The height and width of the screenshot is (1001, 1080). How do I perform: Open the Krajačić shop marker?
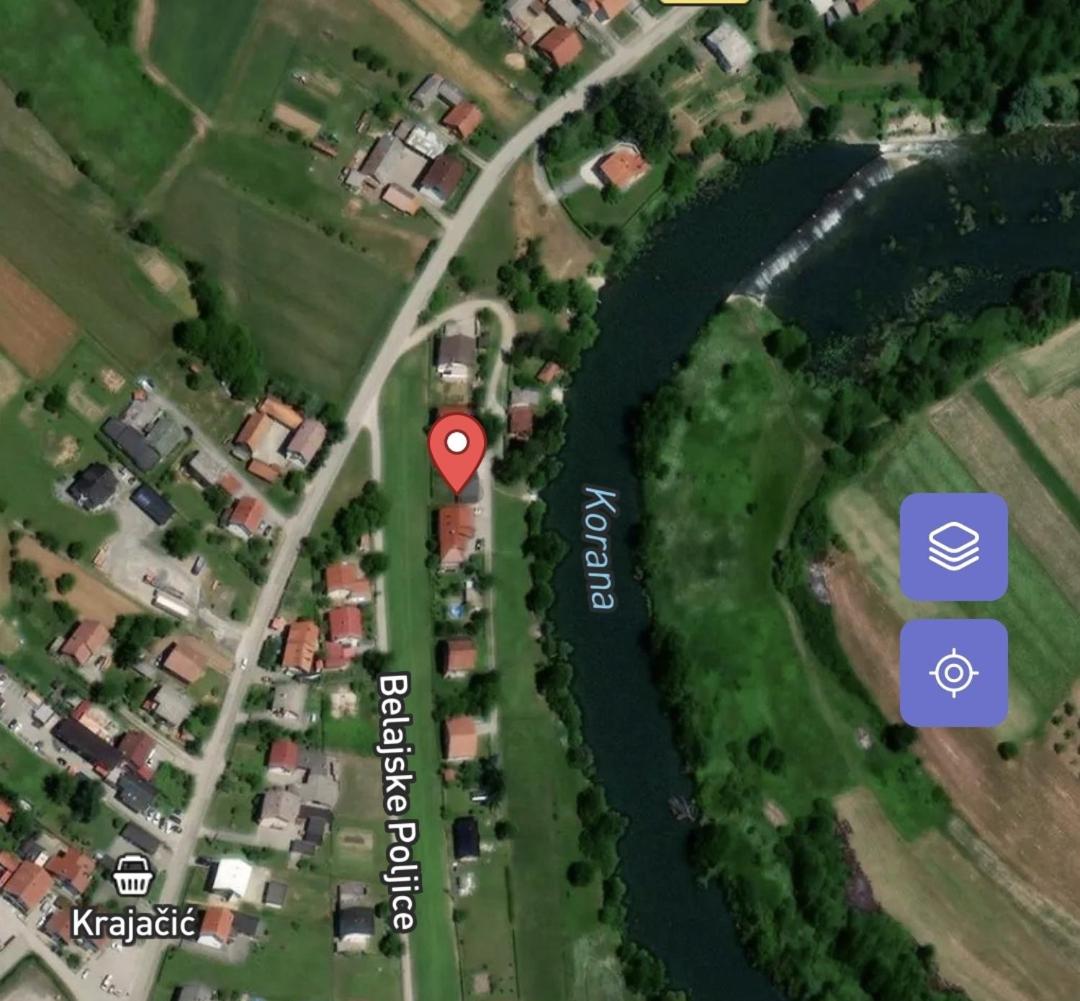point(133,877)
